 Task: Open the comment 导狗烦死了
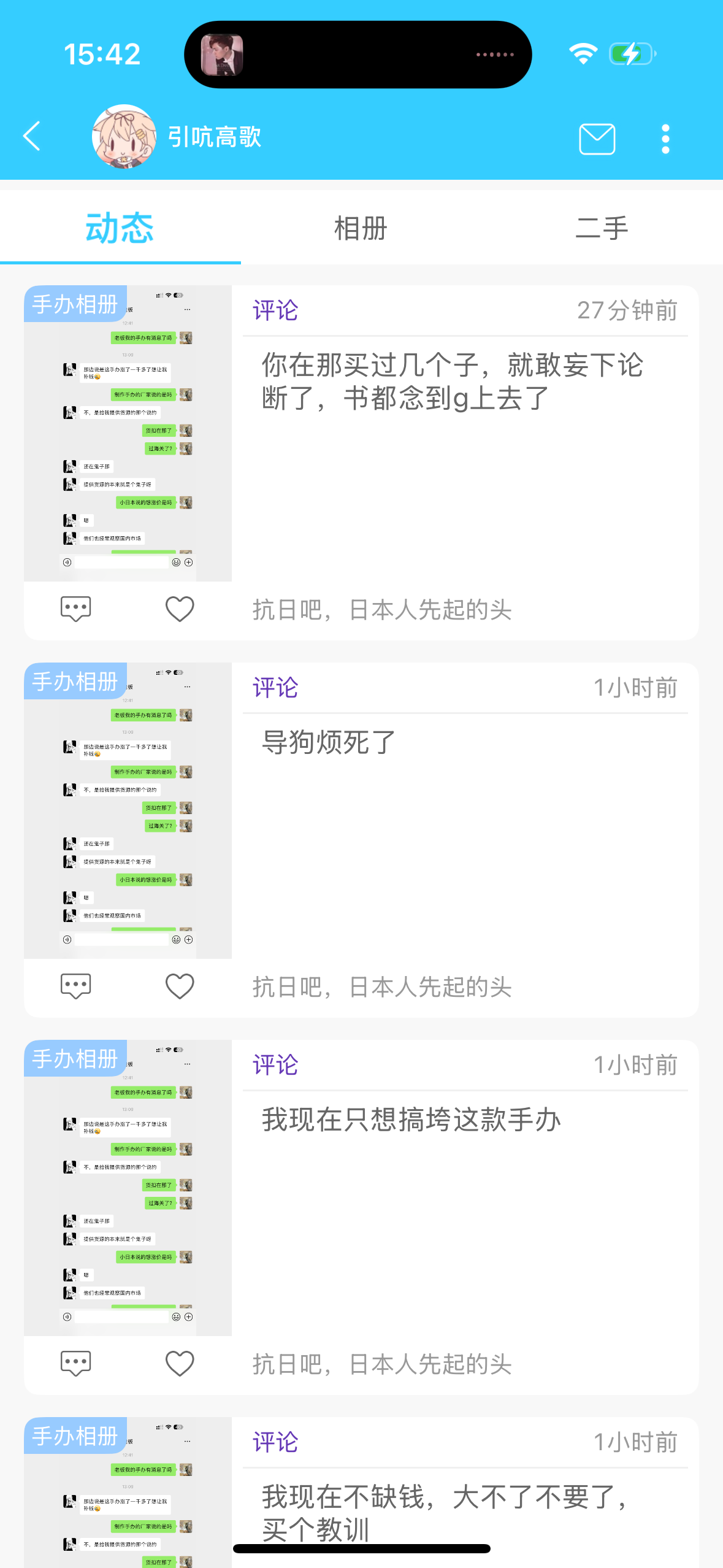tap(329, 742)
